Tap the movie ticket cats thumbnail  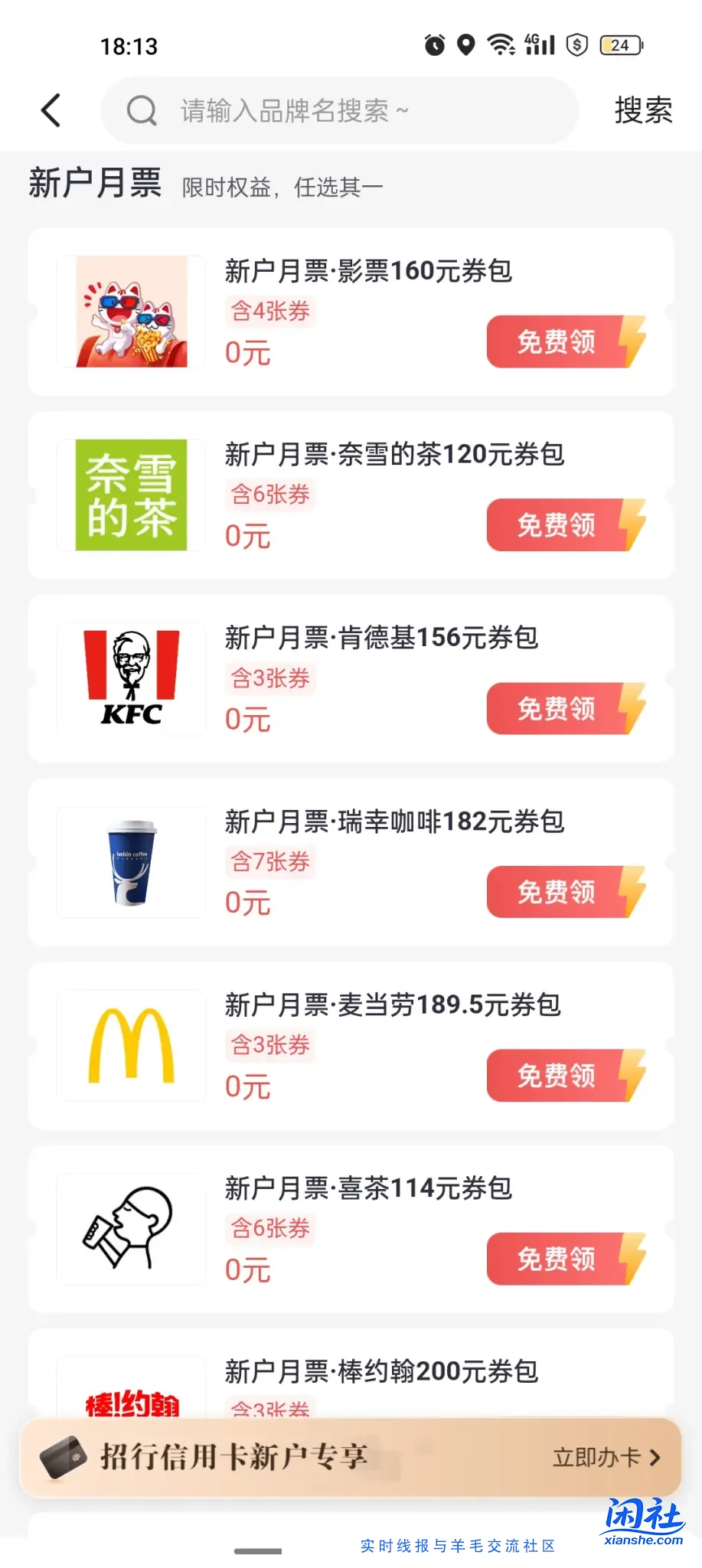click(x=130, y=312)
